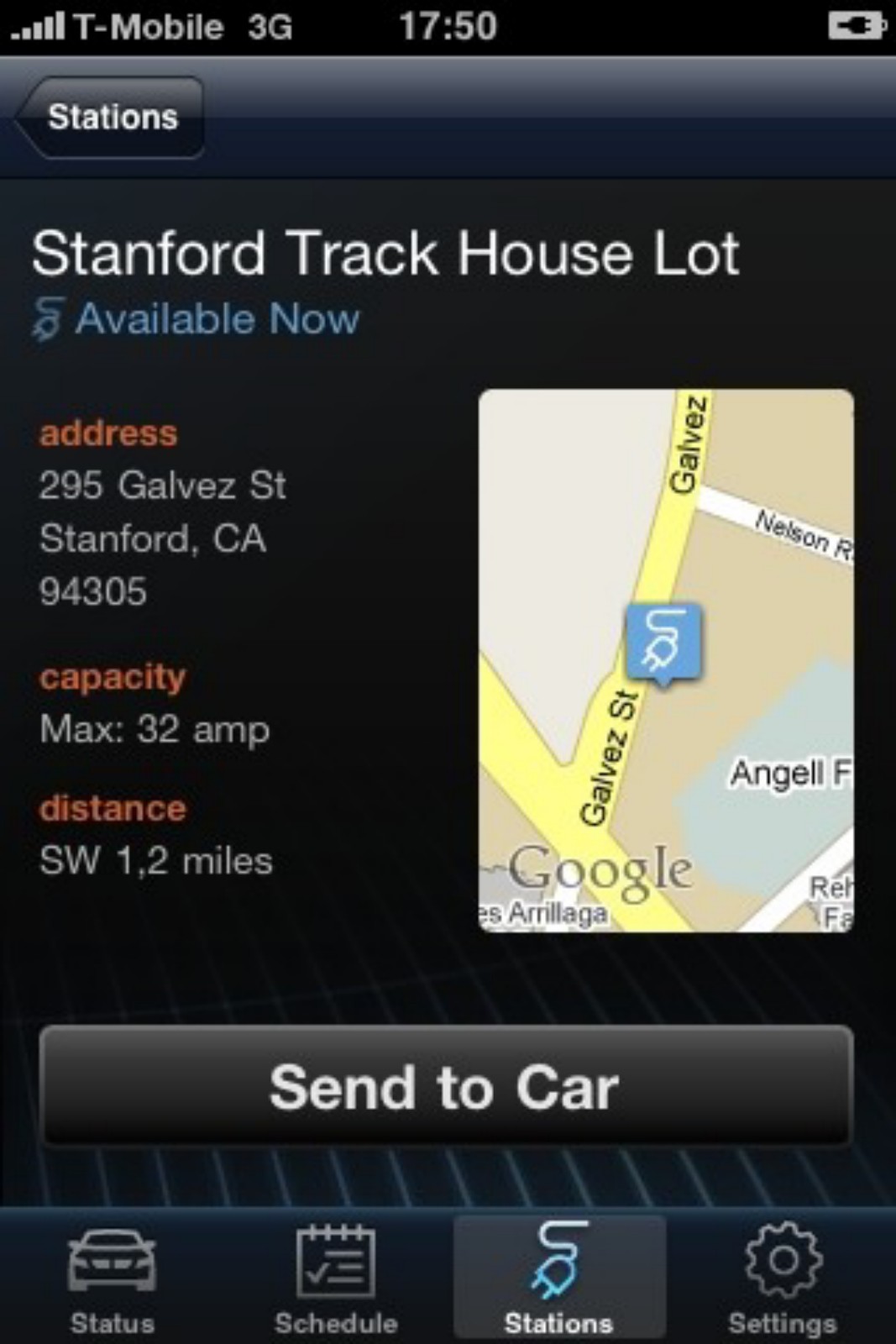Go back to the Stations list
The image size is (896, 1344).
(x=111, y=118)
